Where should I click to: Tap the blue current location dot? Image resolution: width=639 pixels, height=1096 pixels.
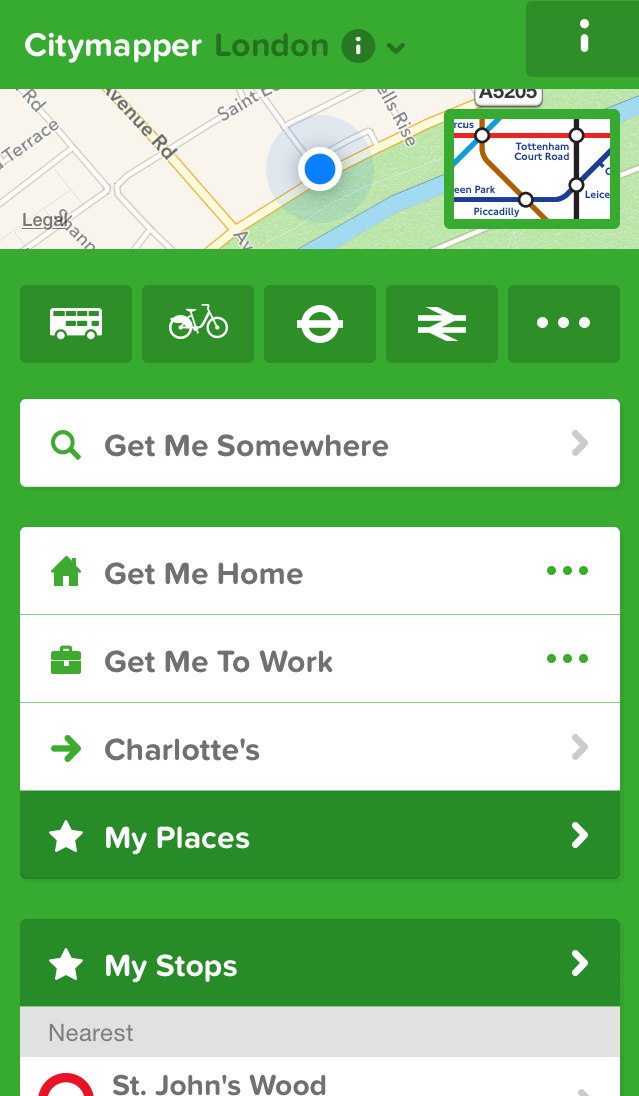click(x=320, y=169)
